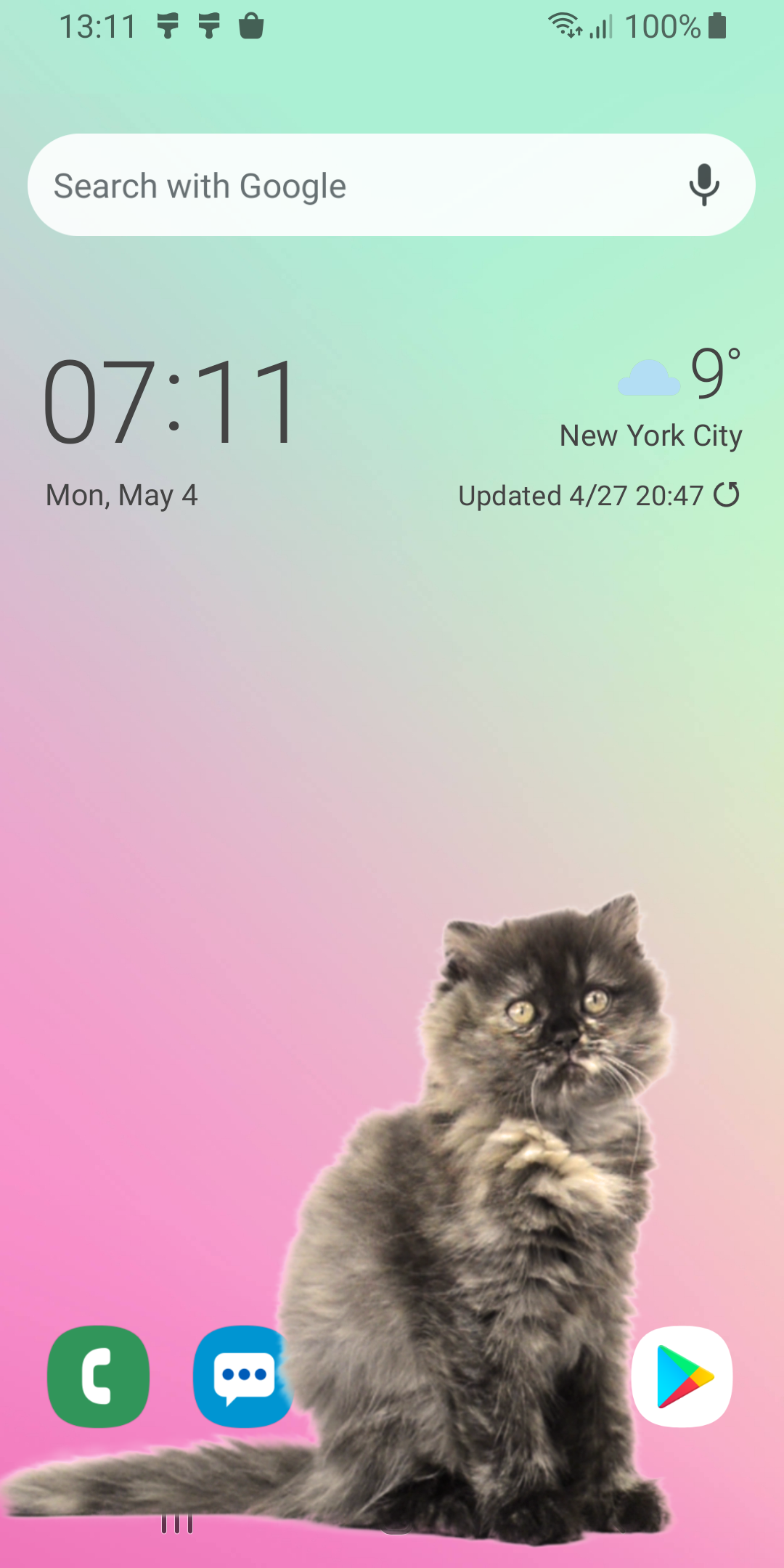Launch the Messages app

click(x=243, y=1376)
